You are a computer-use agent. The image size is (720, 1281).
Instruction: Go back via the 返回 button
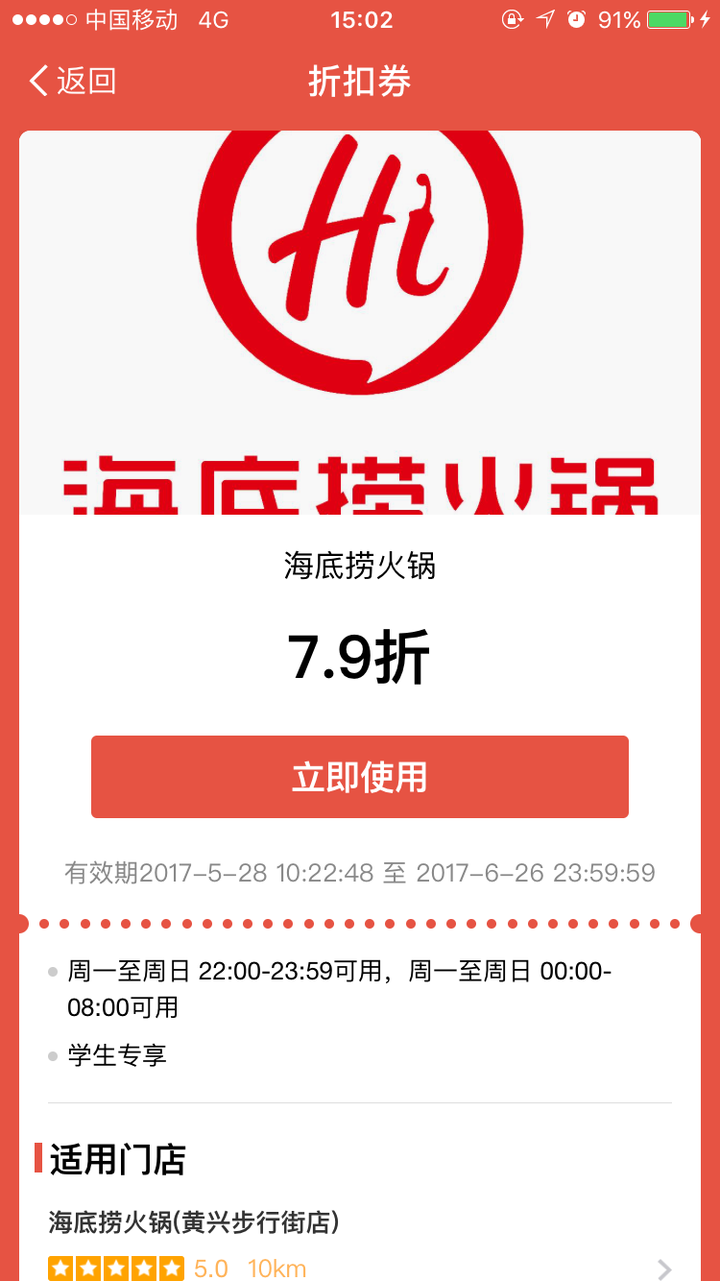point(72,81)
